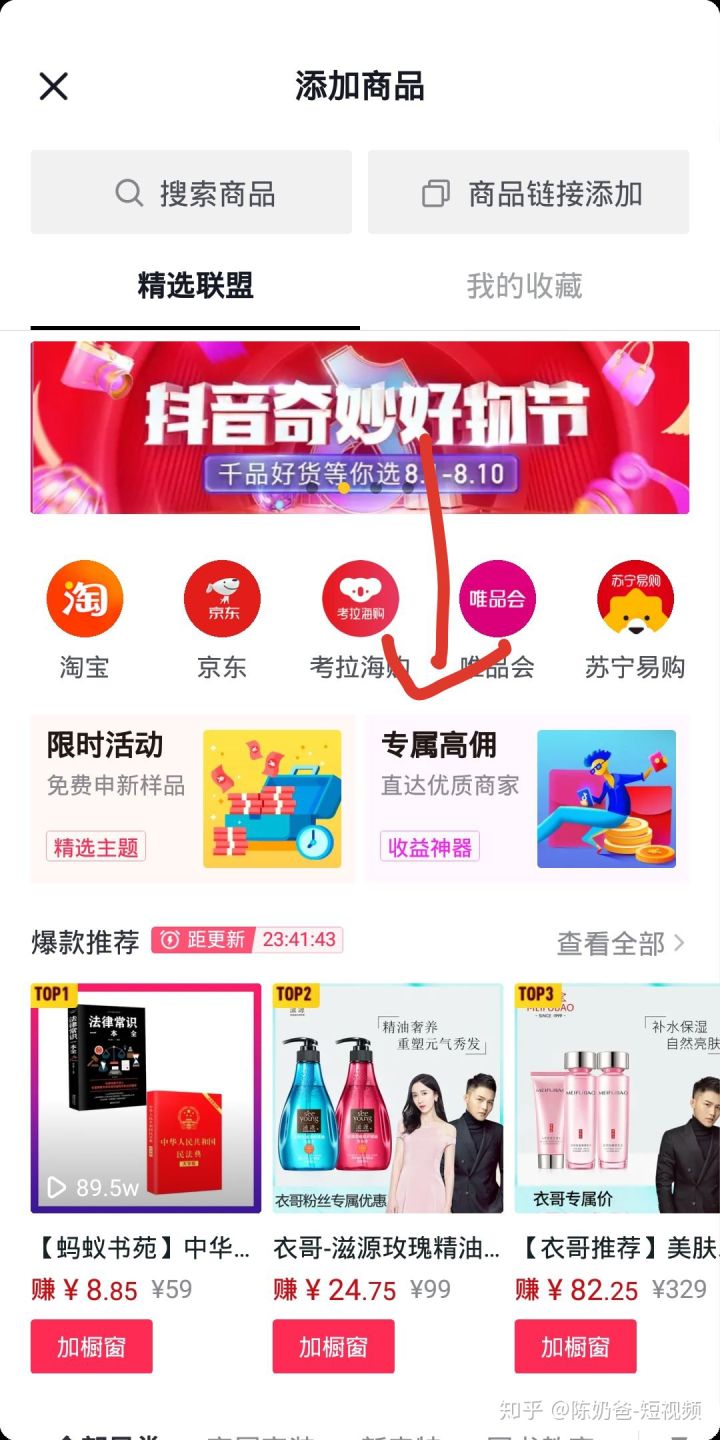Tap 商品链接添加 button

pos(528,193)
